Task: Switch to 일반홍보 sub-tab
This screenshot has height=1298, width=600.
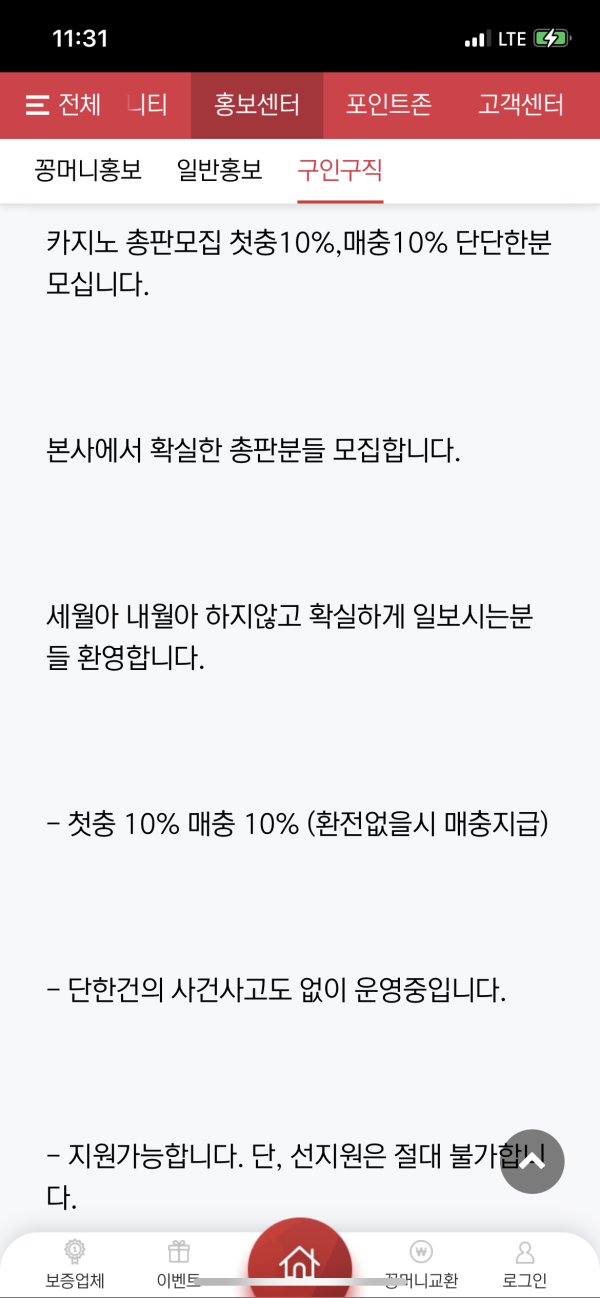Action: (219, 170)
